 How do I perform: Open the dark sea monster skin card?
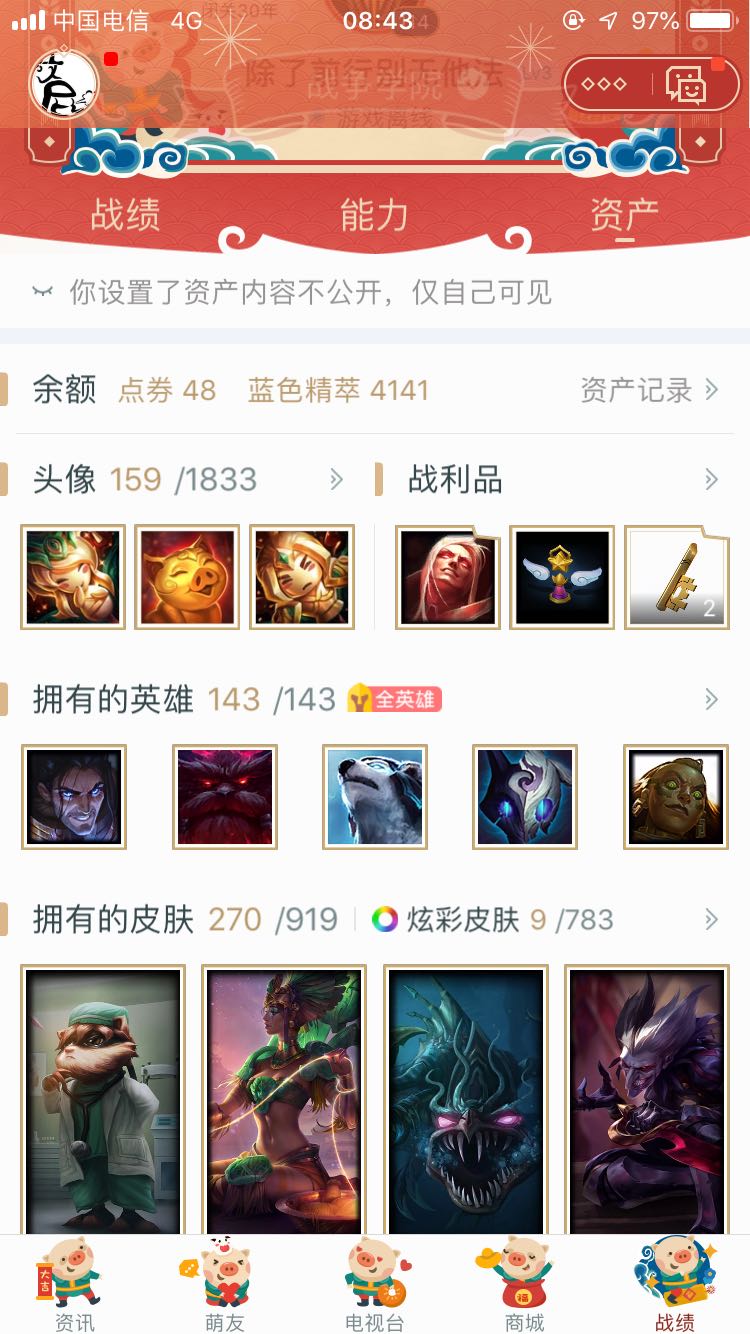(467, 1100)
